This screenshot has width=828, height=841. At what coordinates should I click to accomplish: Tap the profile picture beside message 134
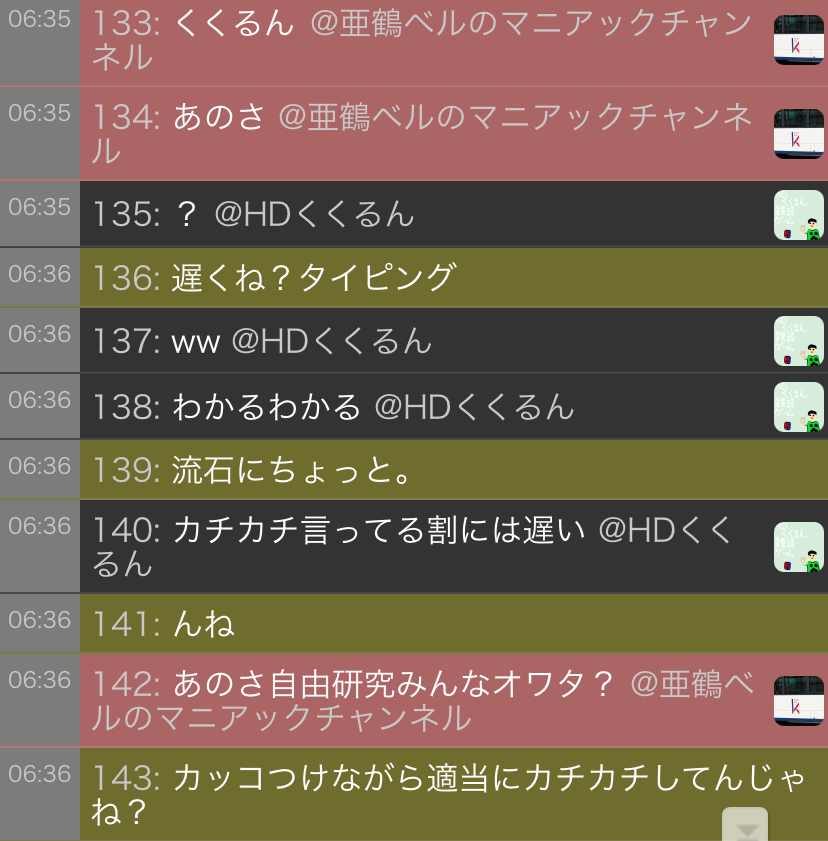pos(799,134)
